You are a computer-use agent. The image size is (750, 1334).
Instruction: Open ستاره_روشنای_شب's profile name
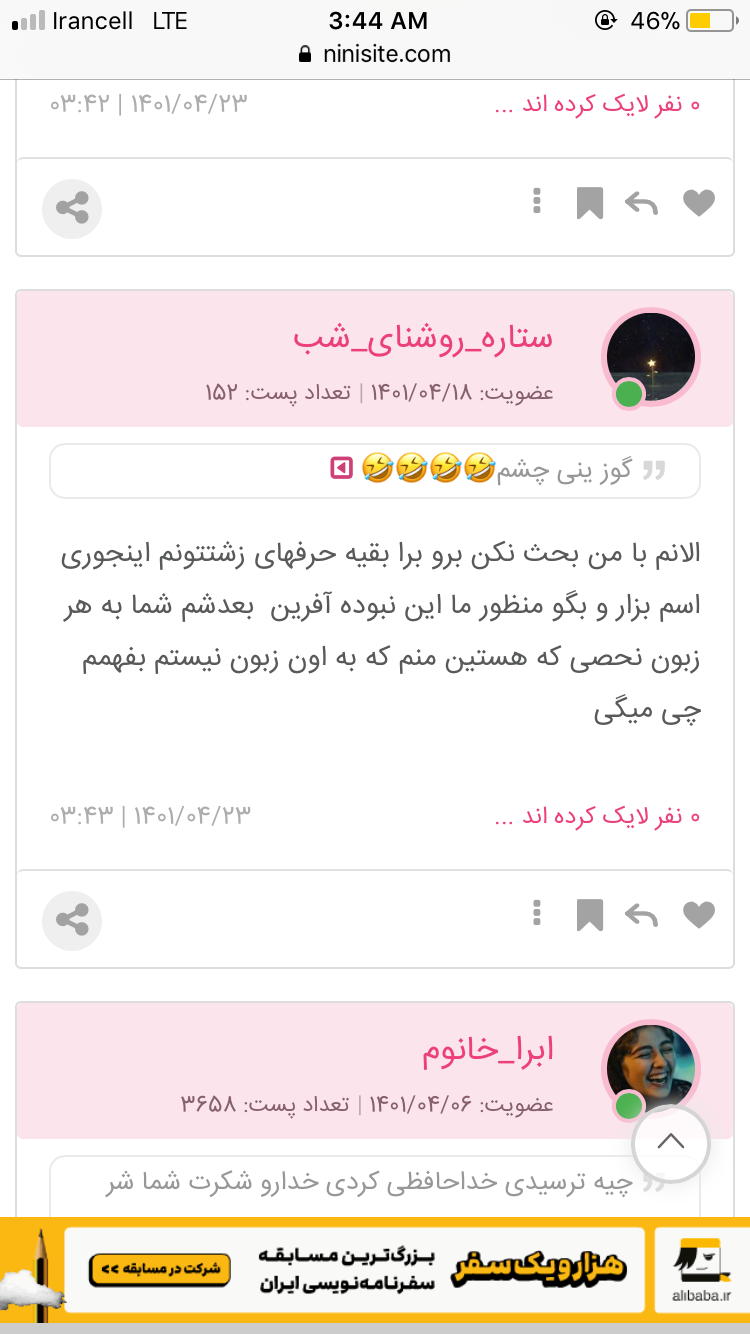pos(423,338)
